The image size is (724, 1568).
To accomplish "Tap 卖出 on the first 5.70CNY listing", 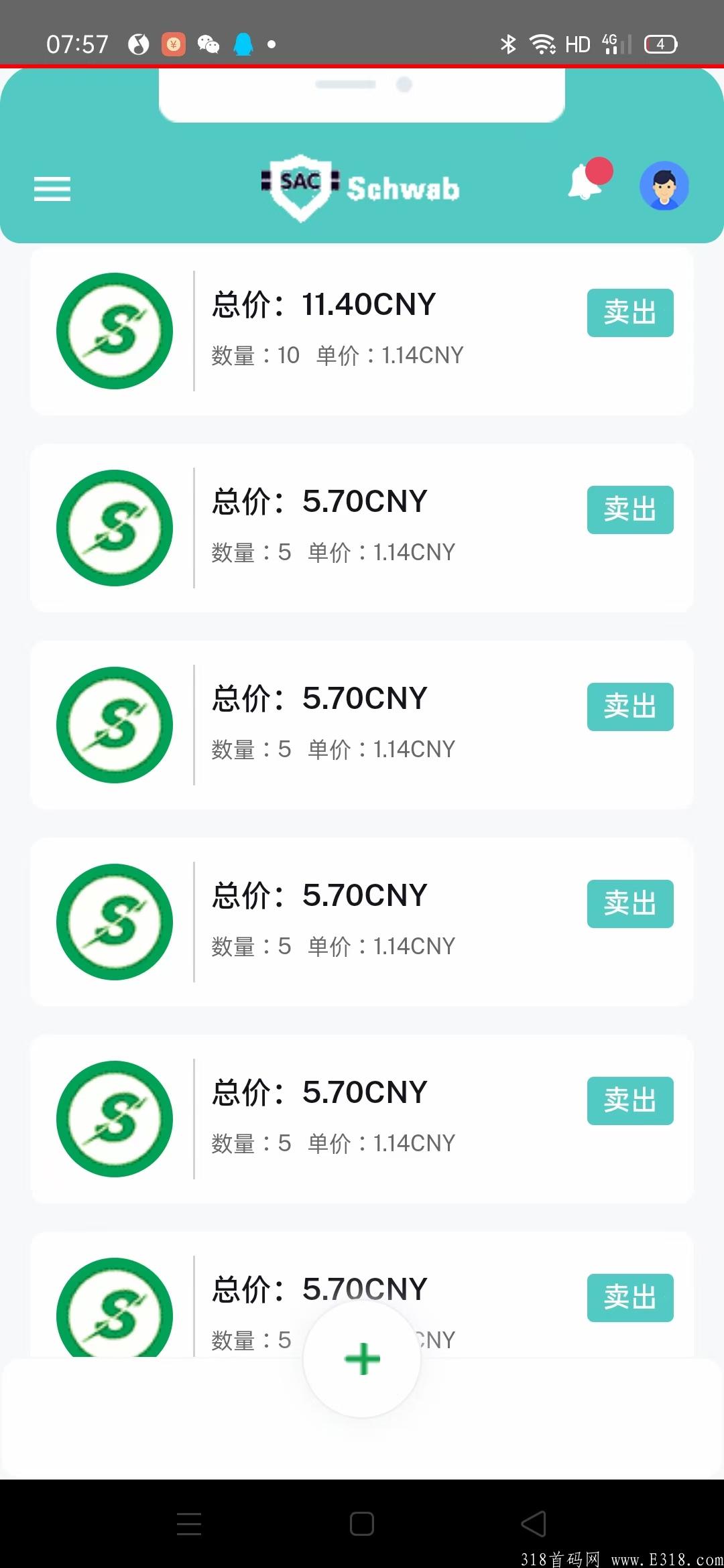I will pyautogui.click(x=629, y=510).
